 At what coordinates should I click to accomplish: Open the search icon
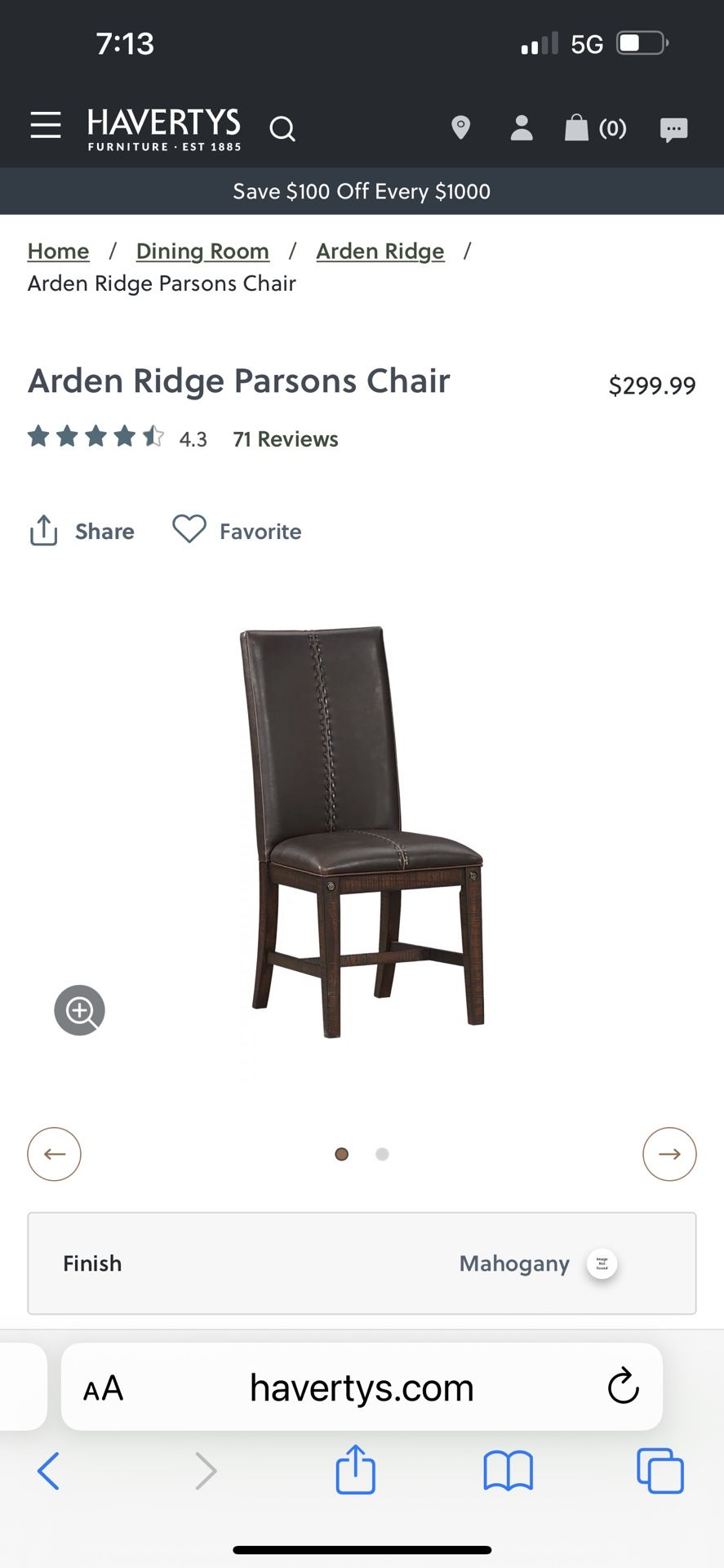pyautogui.click(x=282, y=128)
